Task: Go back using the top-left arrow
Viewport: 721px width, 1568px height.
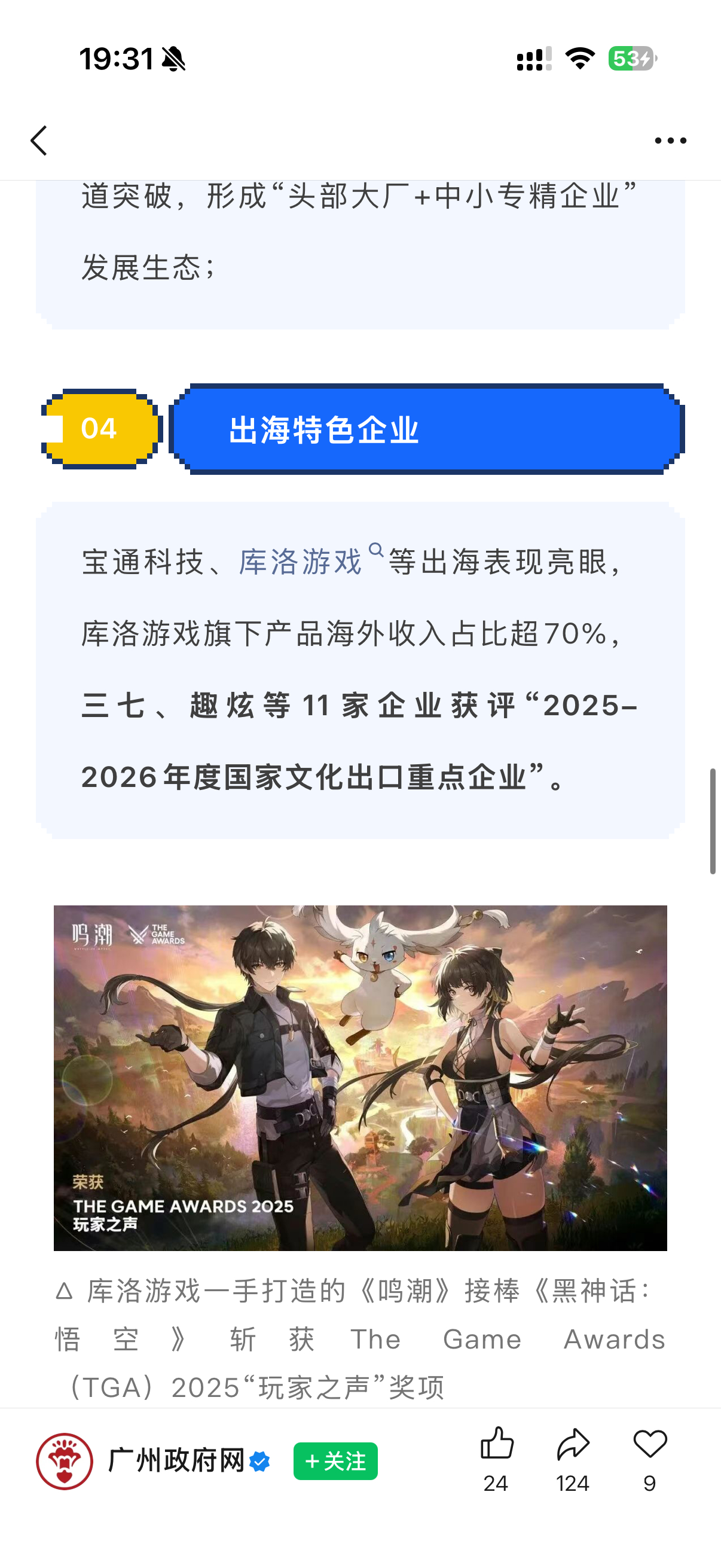Action: coord(39,141)
